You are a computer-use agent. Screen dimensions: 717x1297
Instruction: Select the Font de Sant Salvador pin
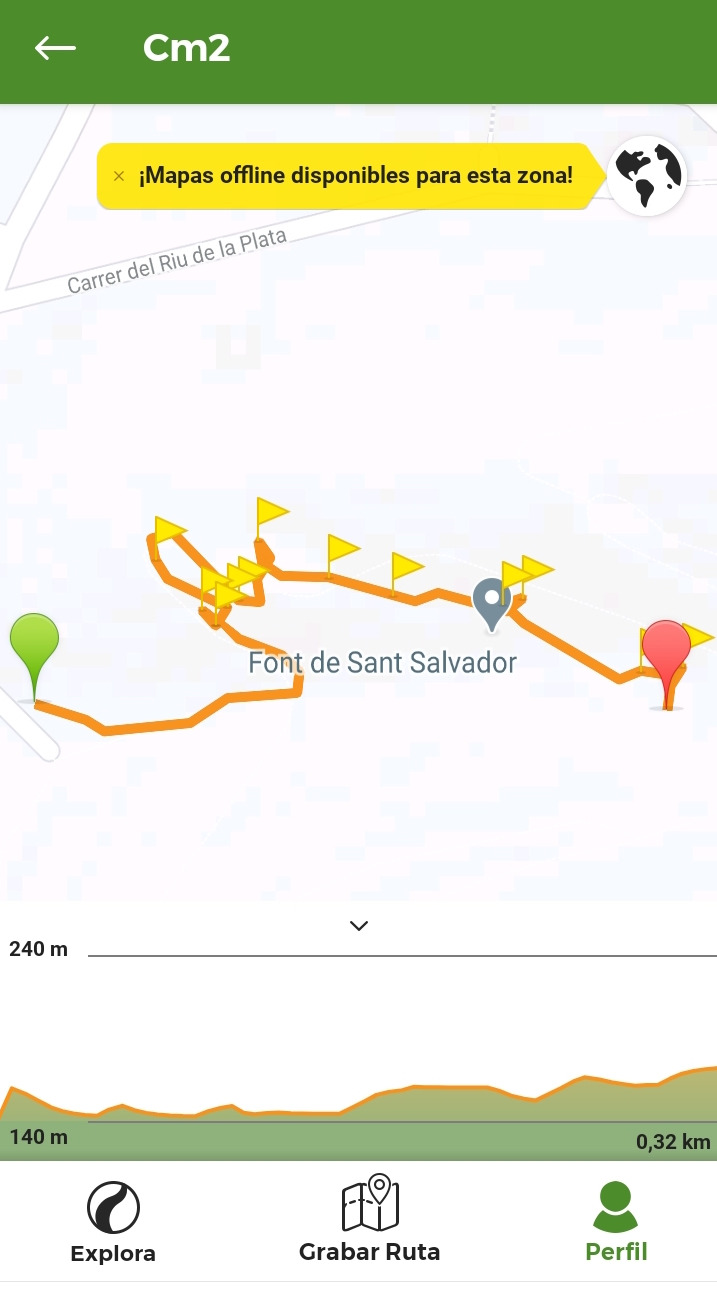click(491, 602)
